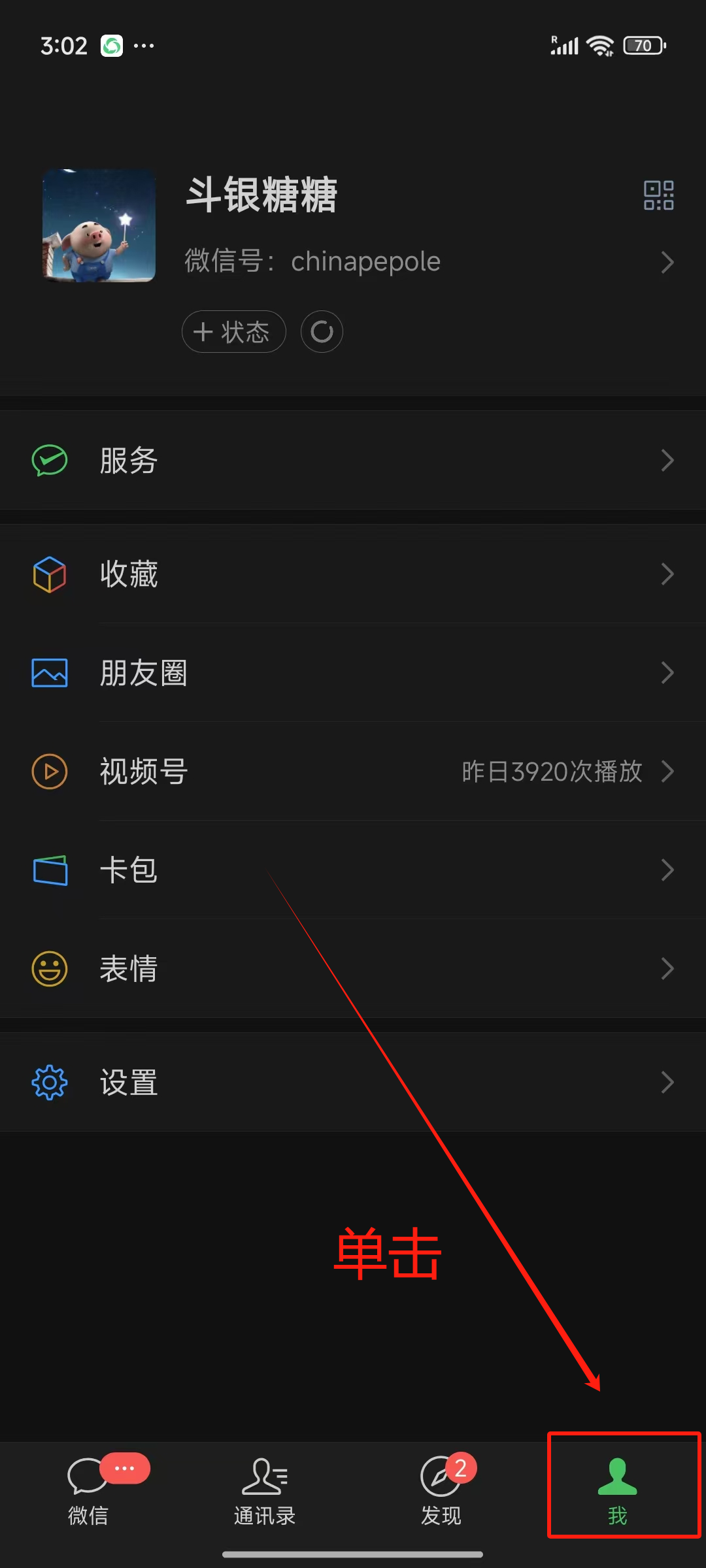Viewport: 706px width, 1568px height.
Task: Open 设置 settings
Action: (353, 1083)
